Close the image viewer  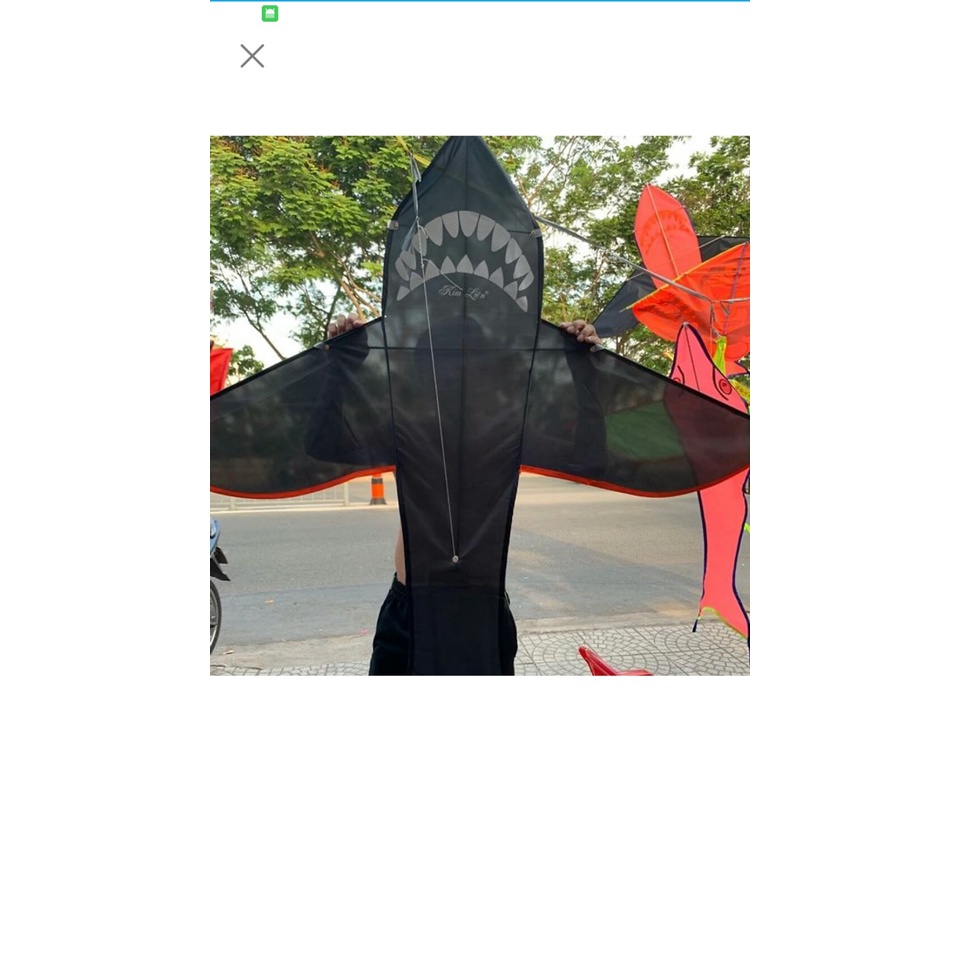[252, 56]
